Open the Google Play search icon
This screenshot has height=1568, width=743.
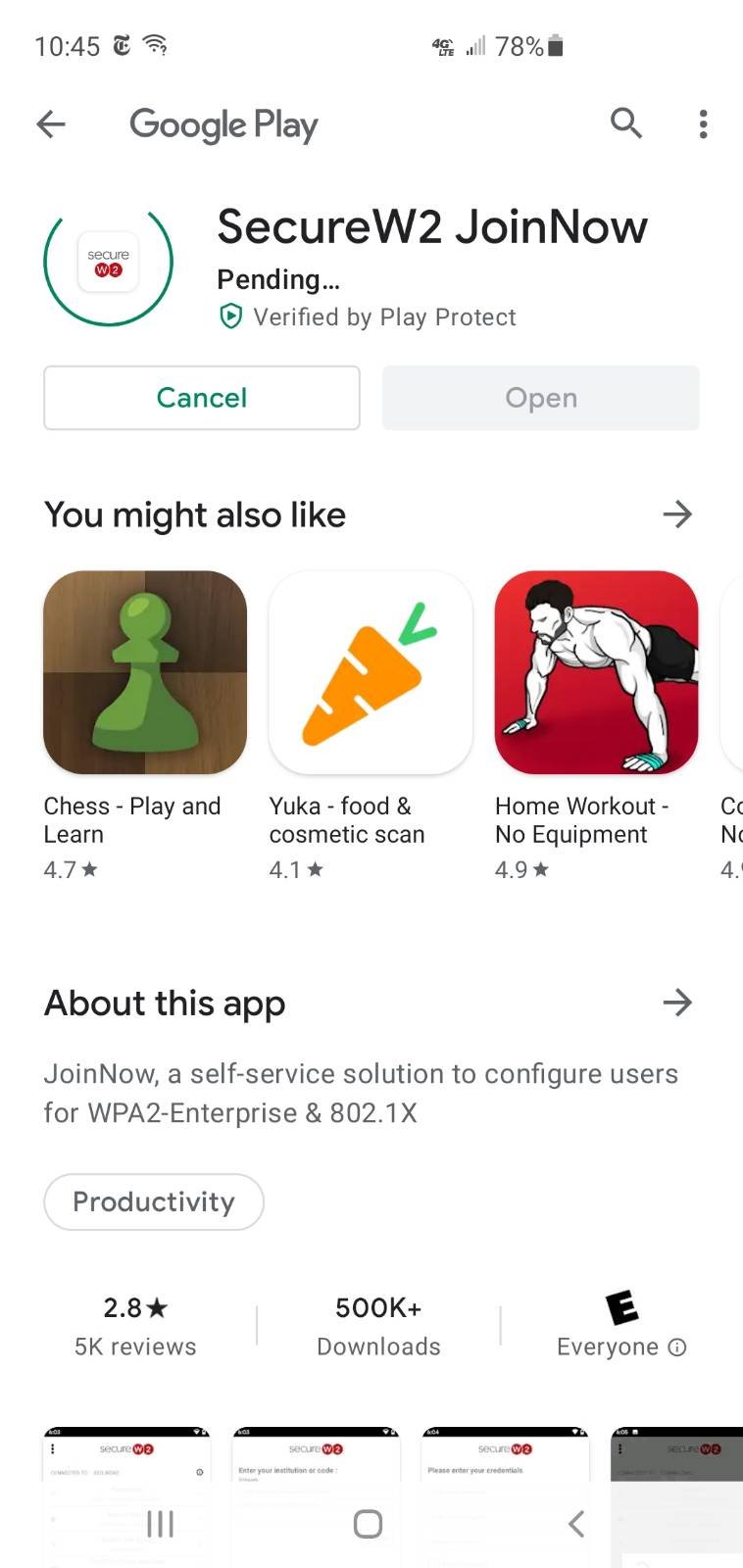[x=626, y=123]
